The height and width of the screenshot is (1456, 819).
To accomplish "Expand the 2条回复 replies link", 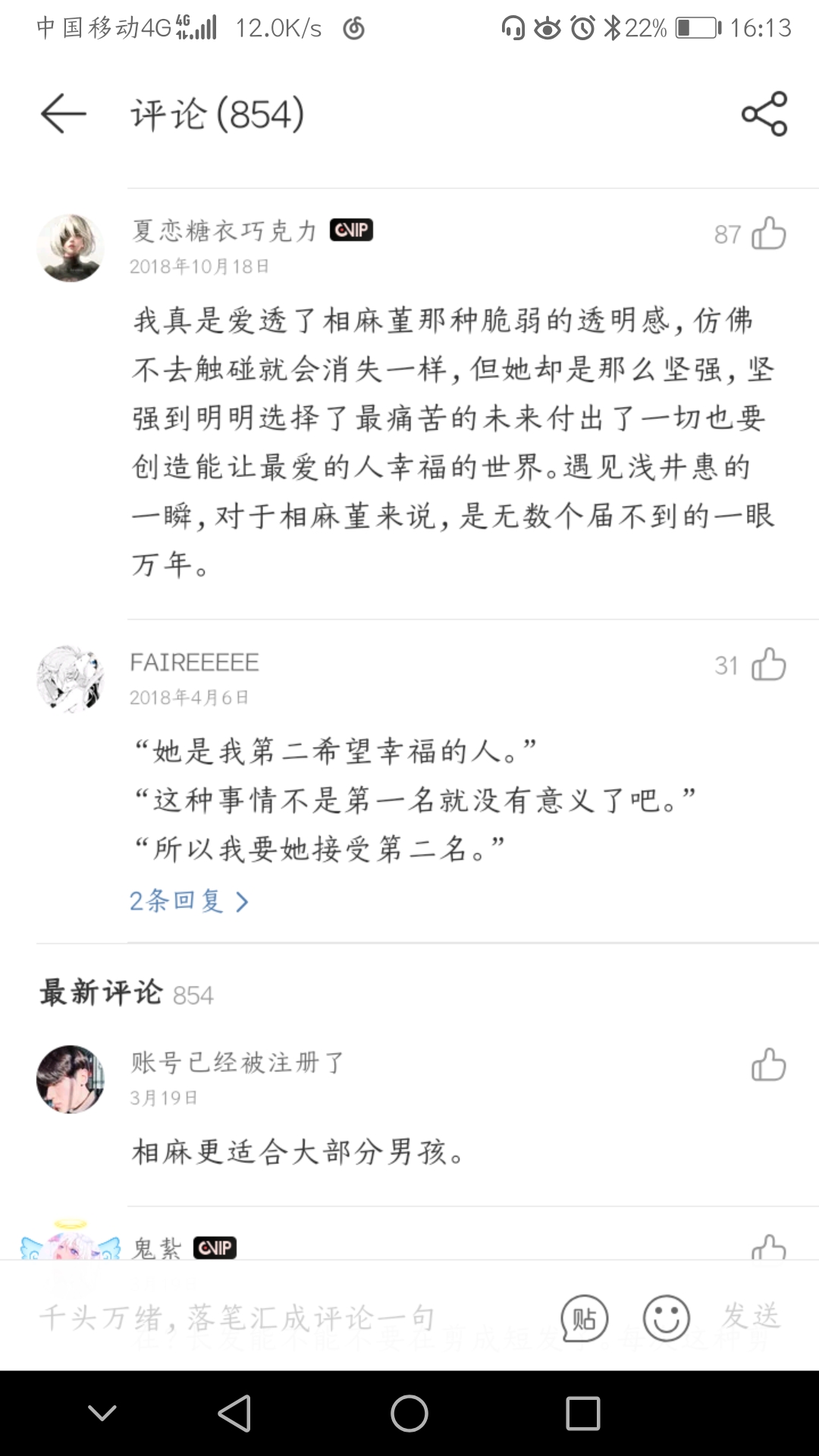I will coord(189,901).
